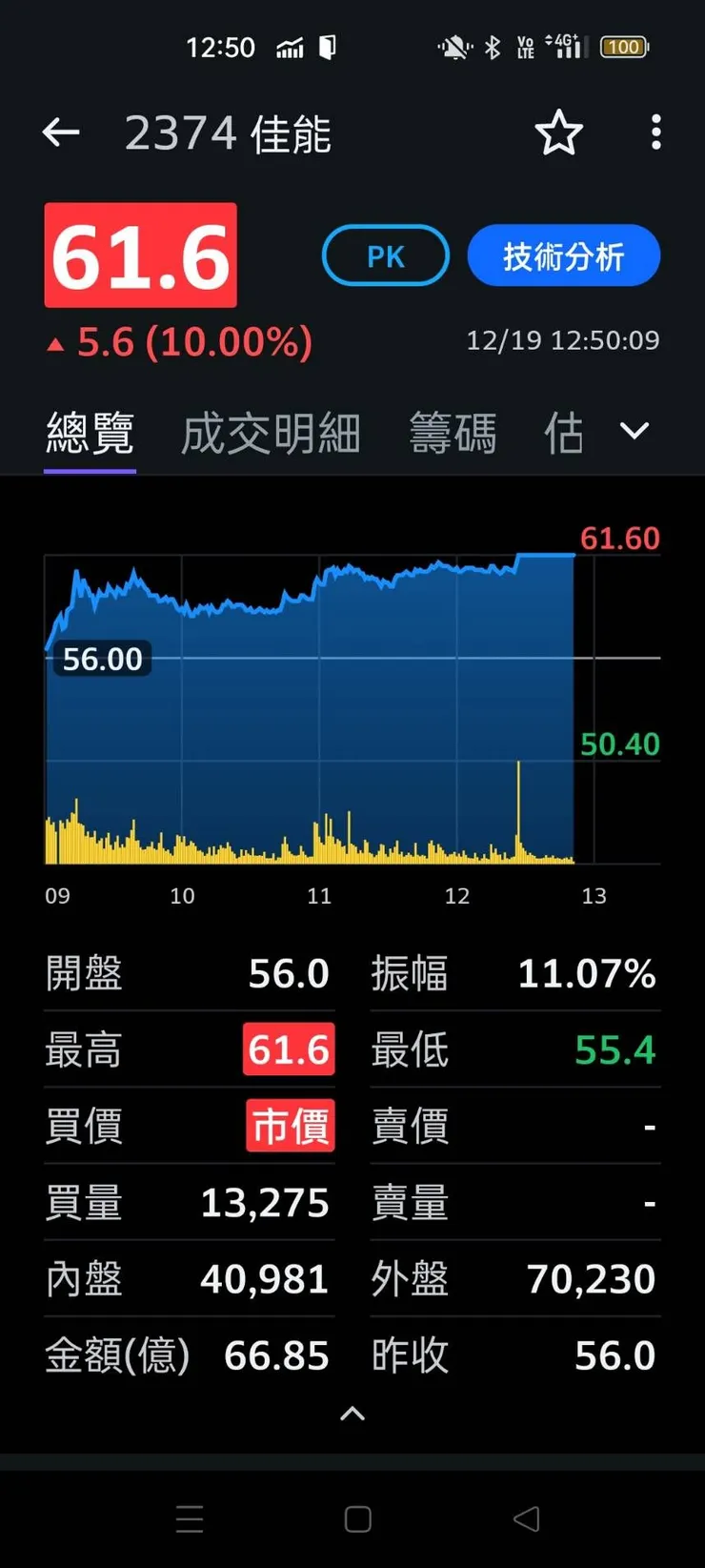Tap the 56.00 reference line label
Screen dimensions: 705x1568
(102, 659)
